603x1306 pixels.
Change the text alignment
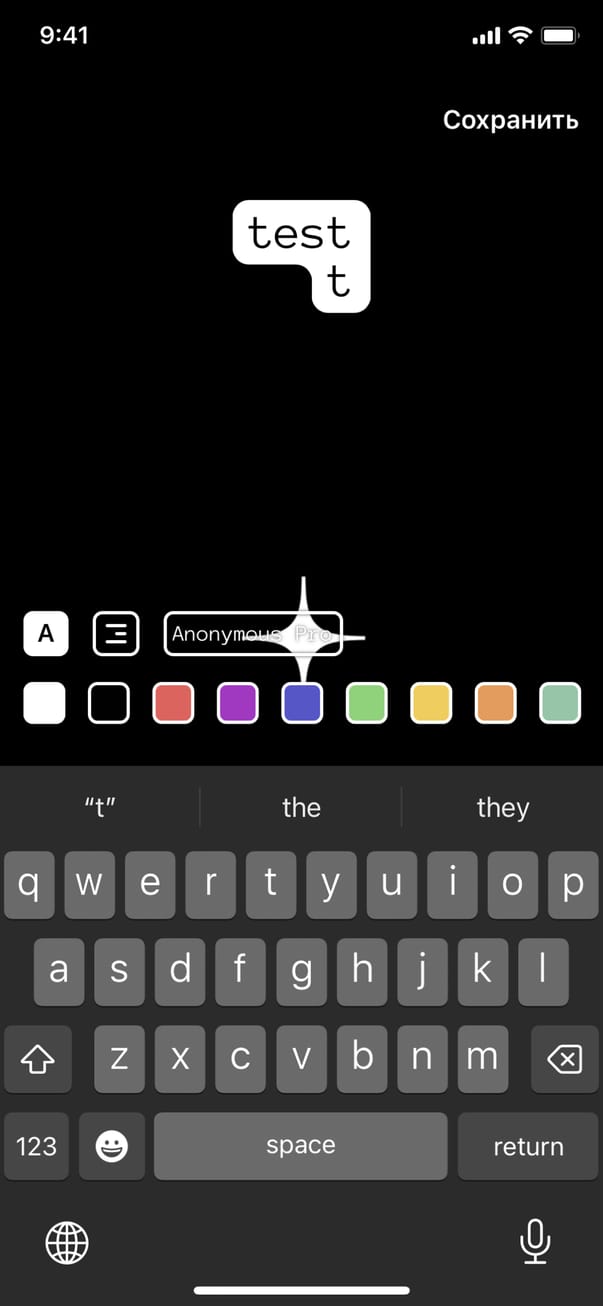pos(116,634)
